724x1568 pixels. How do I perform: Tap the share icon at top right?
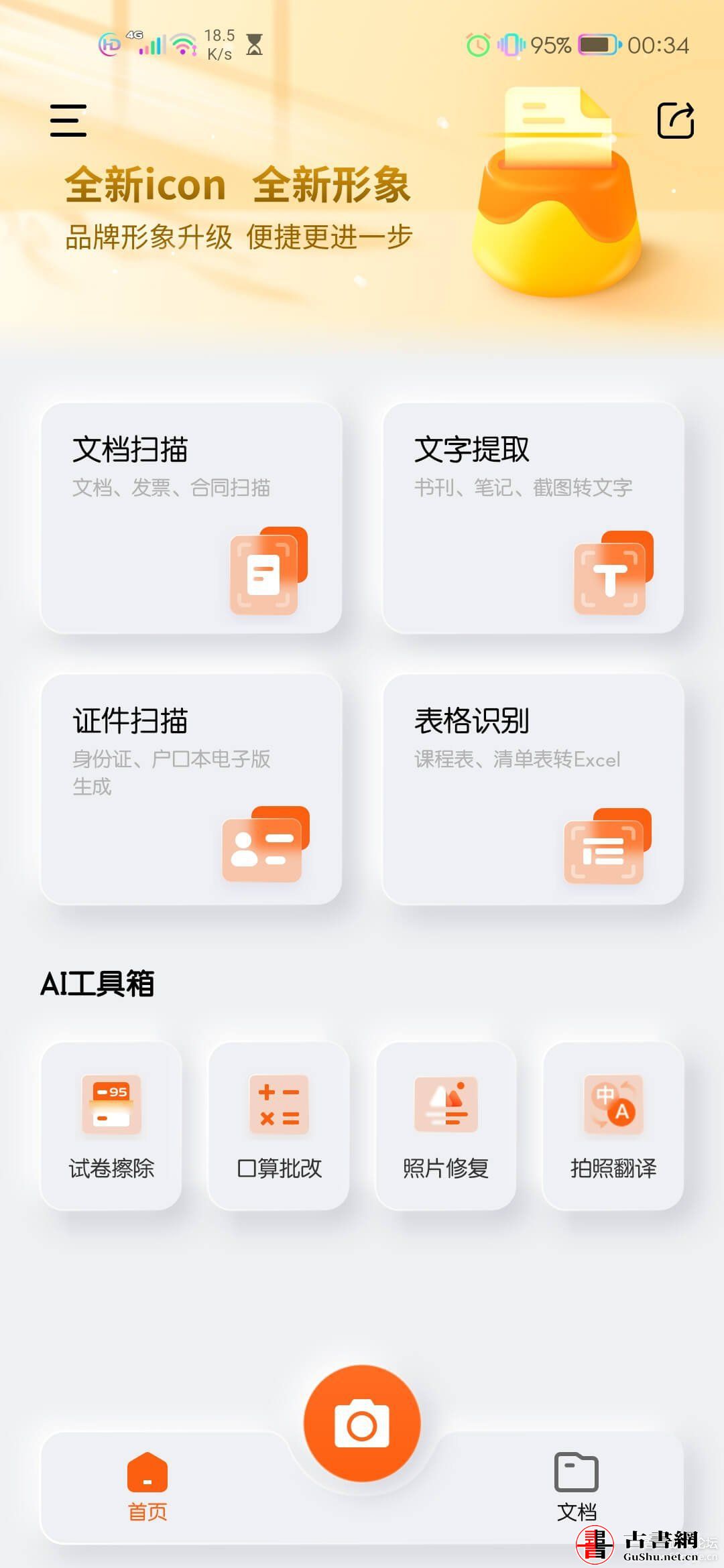[675, 121]
